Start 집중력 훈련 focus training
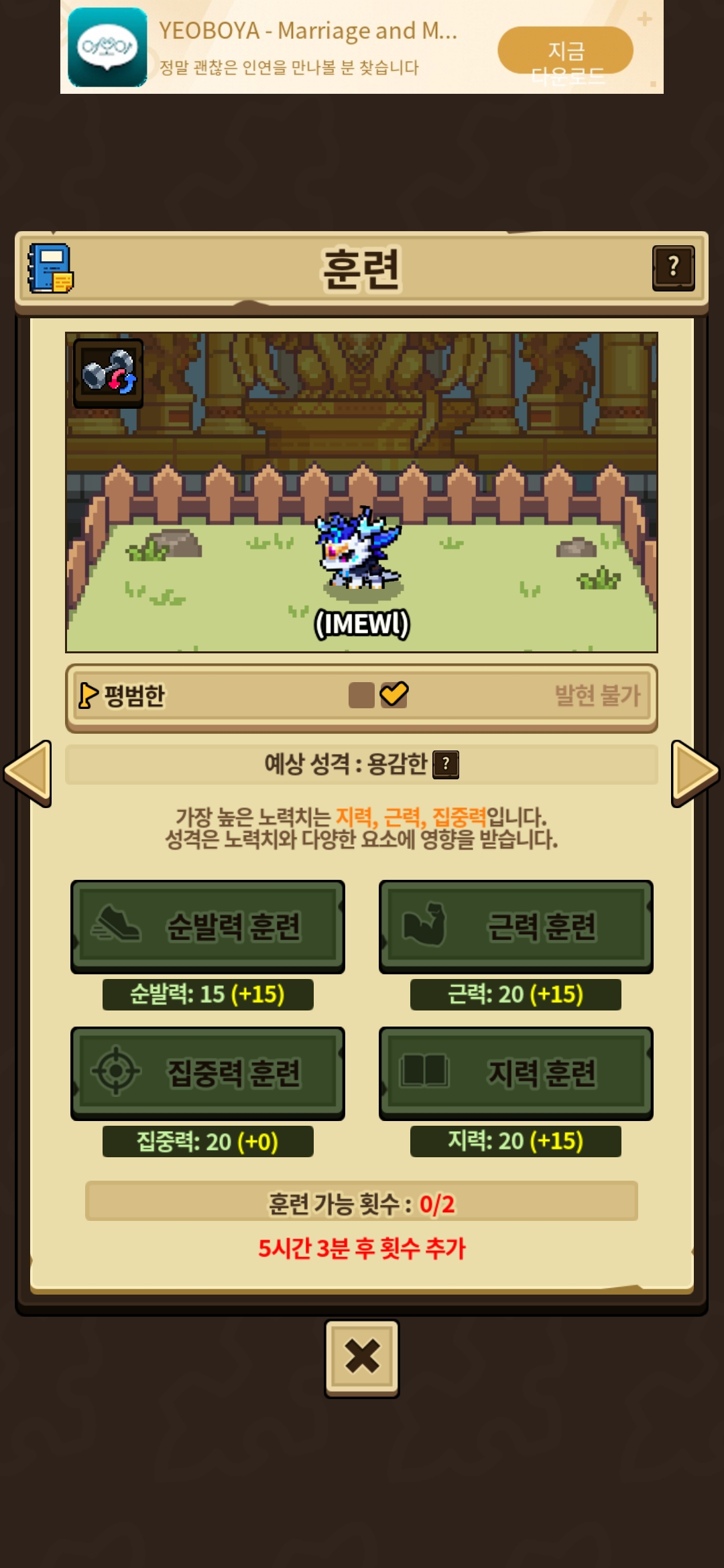The height and width of the screenshot is (1568, 724). point(208,1073)
